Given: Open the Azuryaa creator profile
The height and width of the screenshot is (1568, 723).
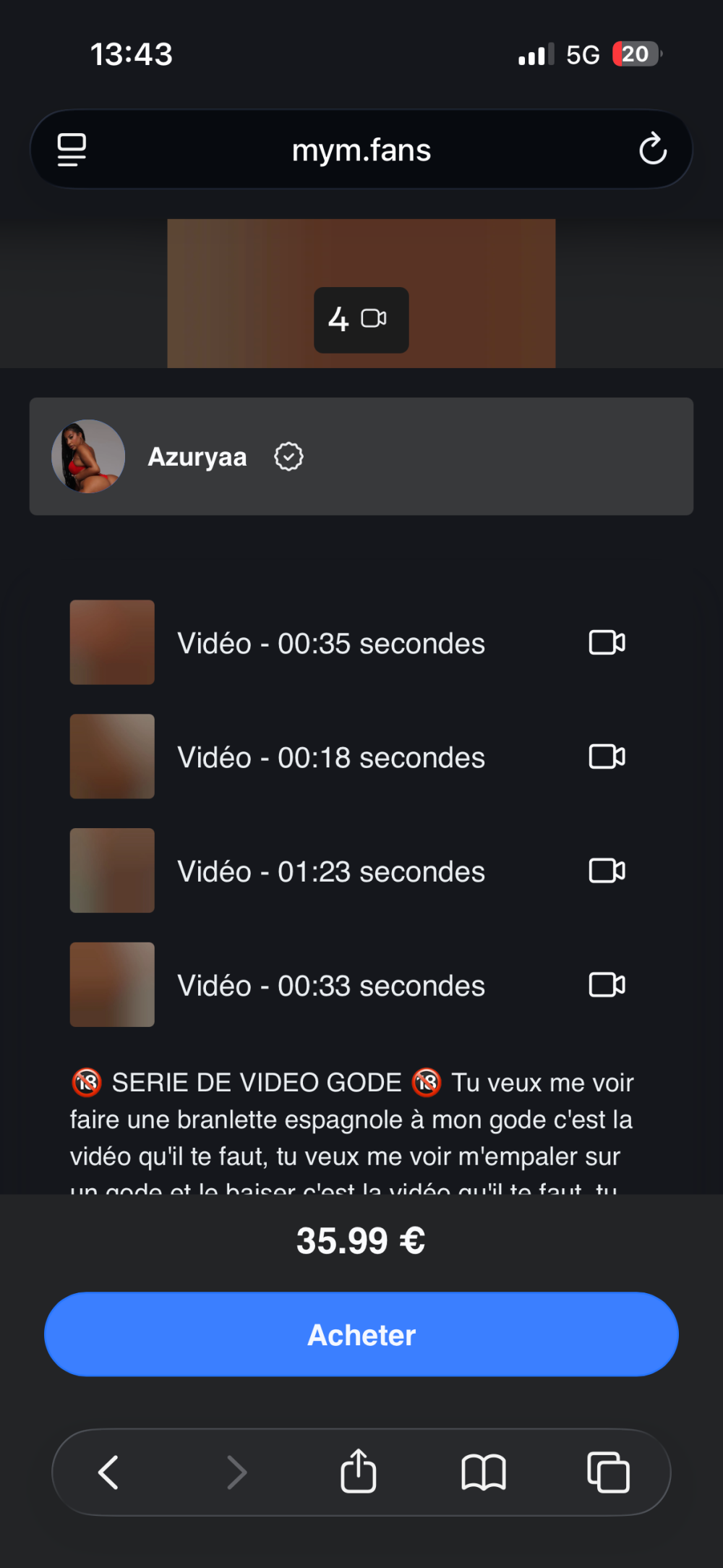Looking at the screenshot, I should pyautogui.click(x=197, y=457).
